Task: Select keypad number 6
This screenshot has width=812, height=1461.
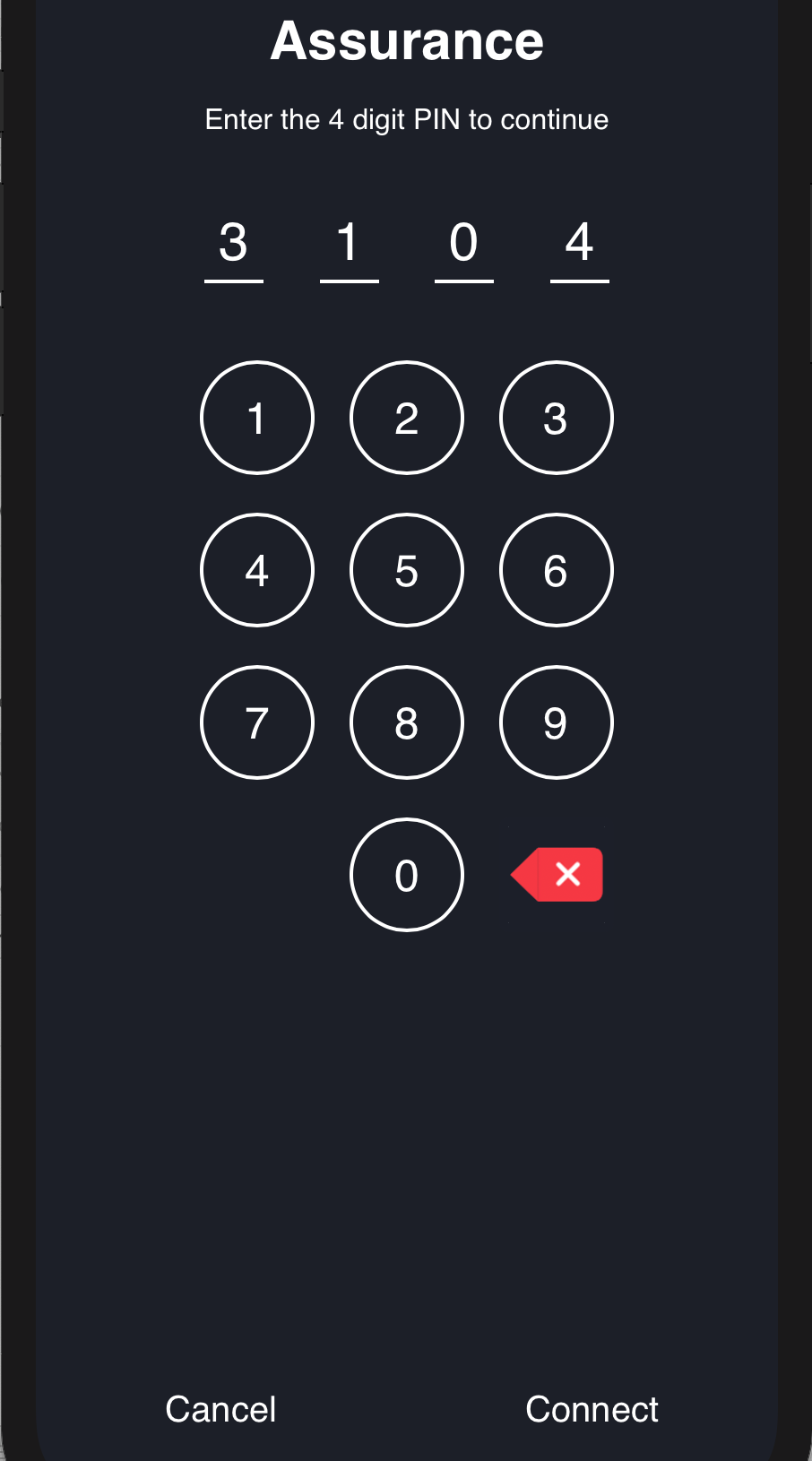Action: click(557, 570)
